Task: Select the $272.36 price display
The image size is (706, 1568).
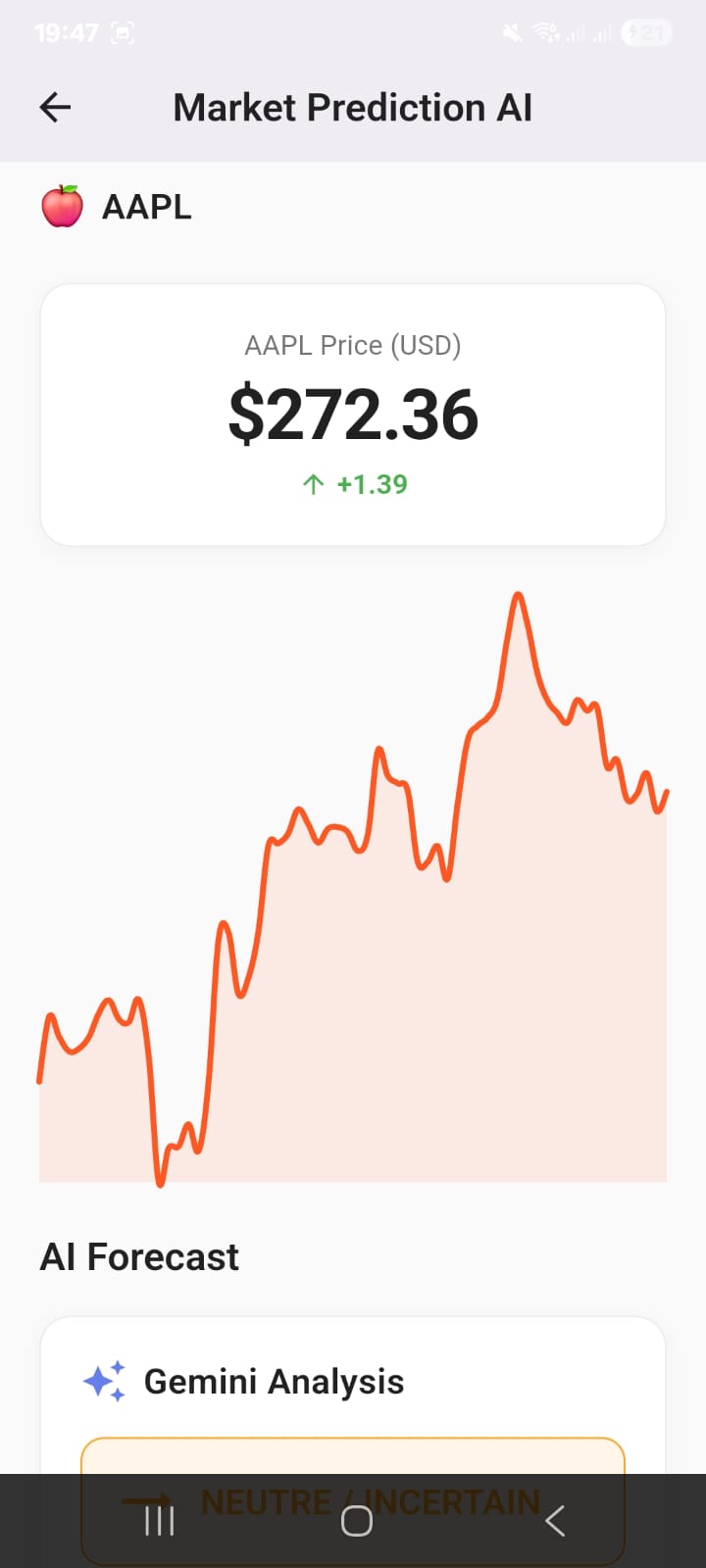Action: click(353, 414)
